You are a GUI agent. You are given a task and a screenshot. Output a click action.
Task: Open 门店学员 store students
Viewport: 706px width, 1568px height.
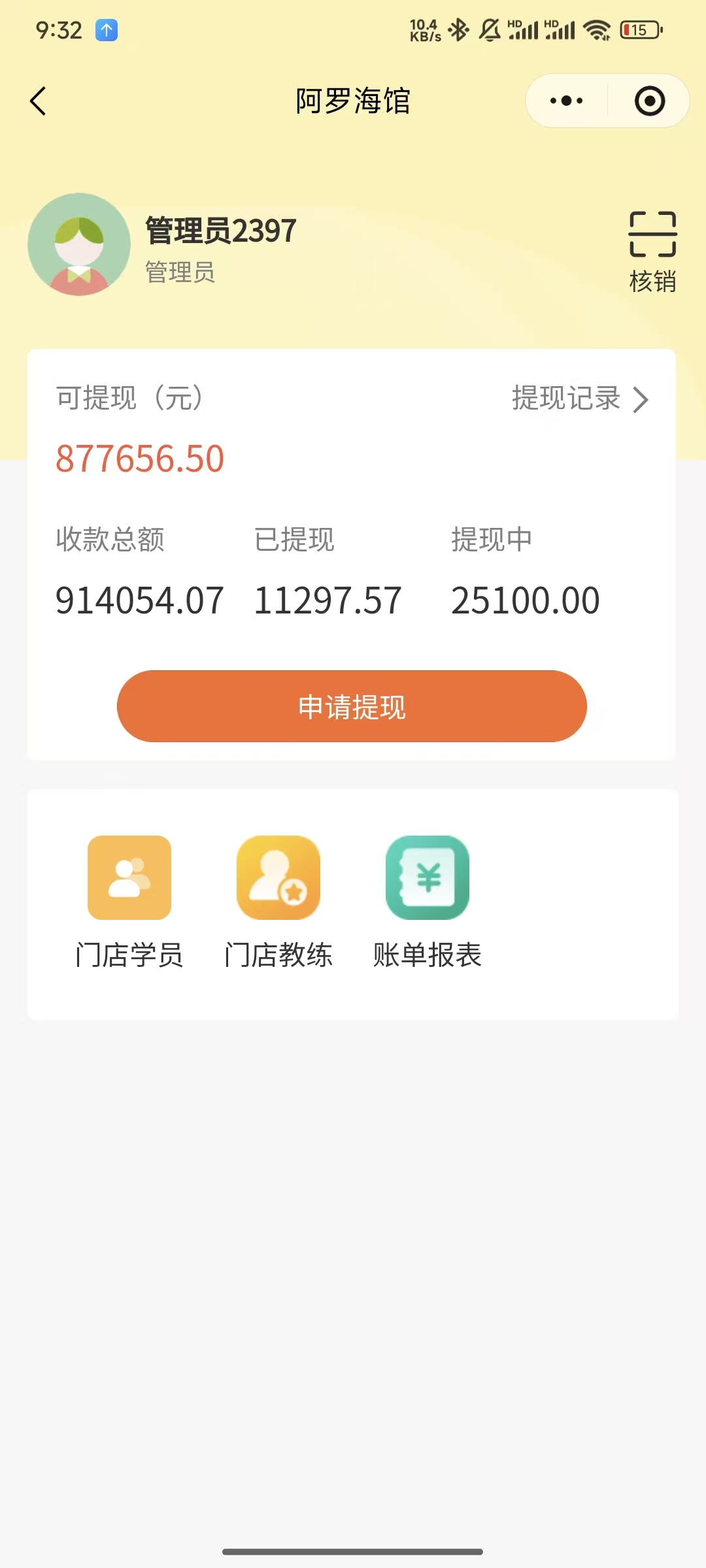point(129,902)
